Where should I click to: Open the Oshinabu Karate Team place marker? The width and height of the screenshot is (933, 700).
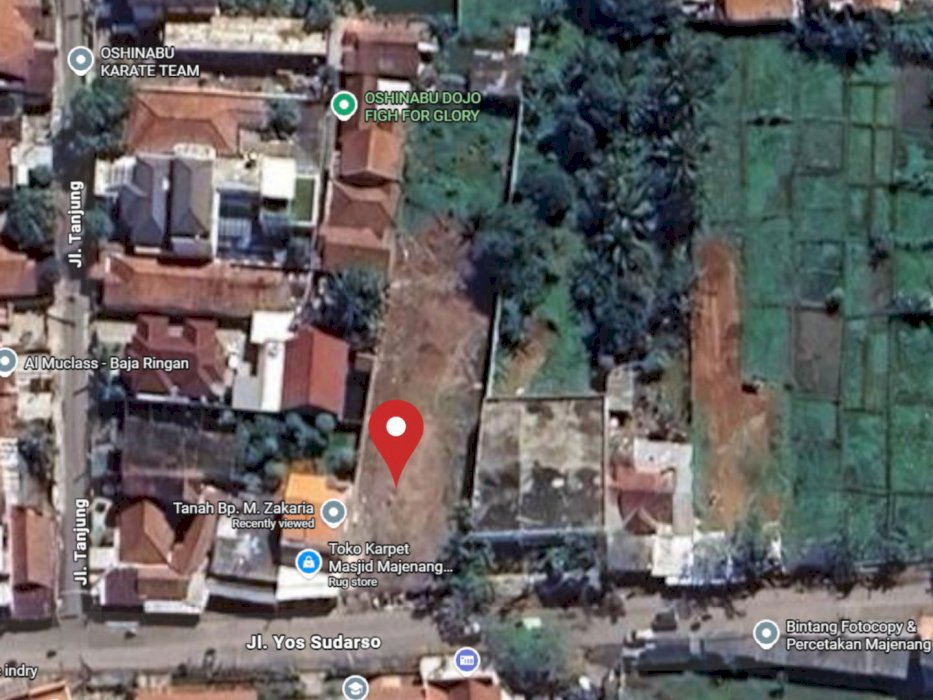[x=80, y=61]
